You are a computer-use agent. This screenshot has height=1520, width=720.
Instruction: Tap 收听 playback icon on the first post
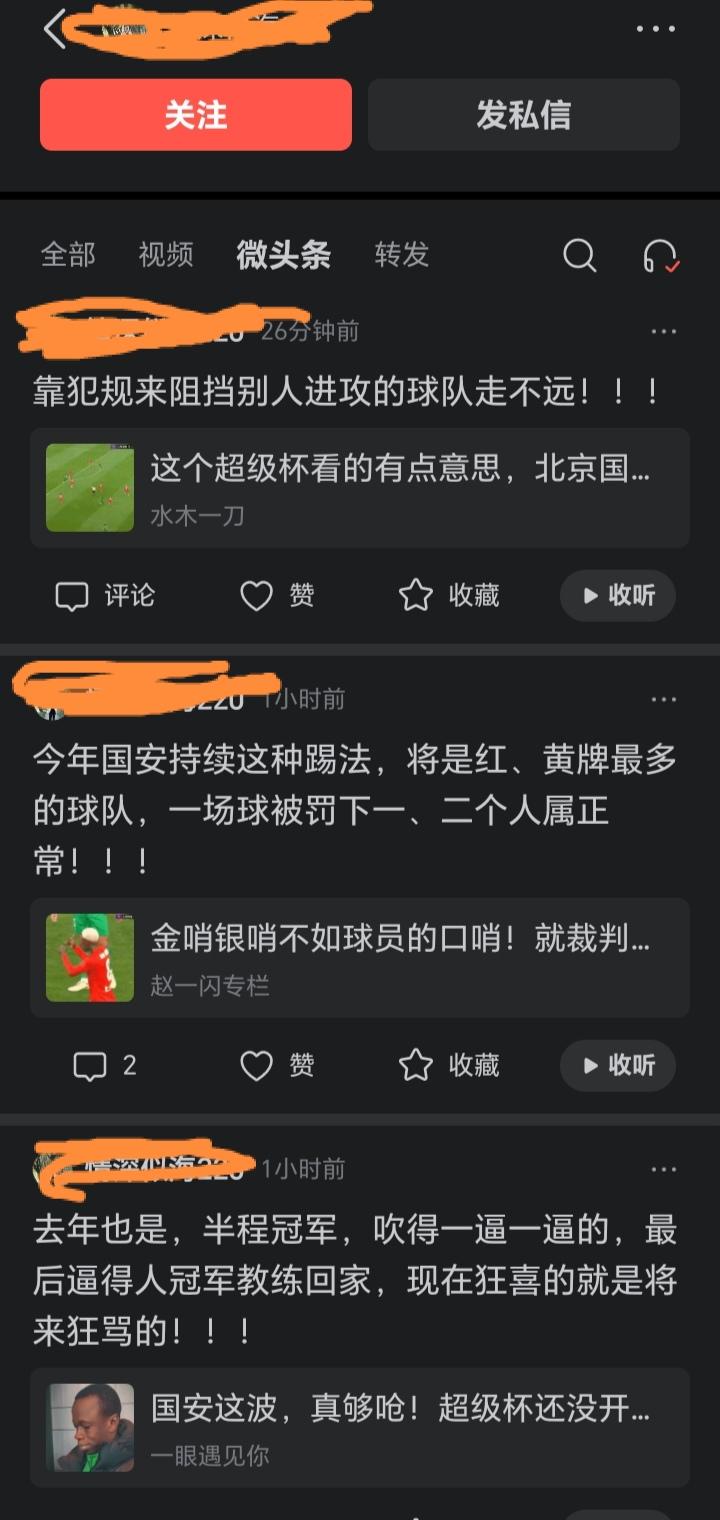pyautogui.click(x=617, y=595)
